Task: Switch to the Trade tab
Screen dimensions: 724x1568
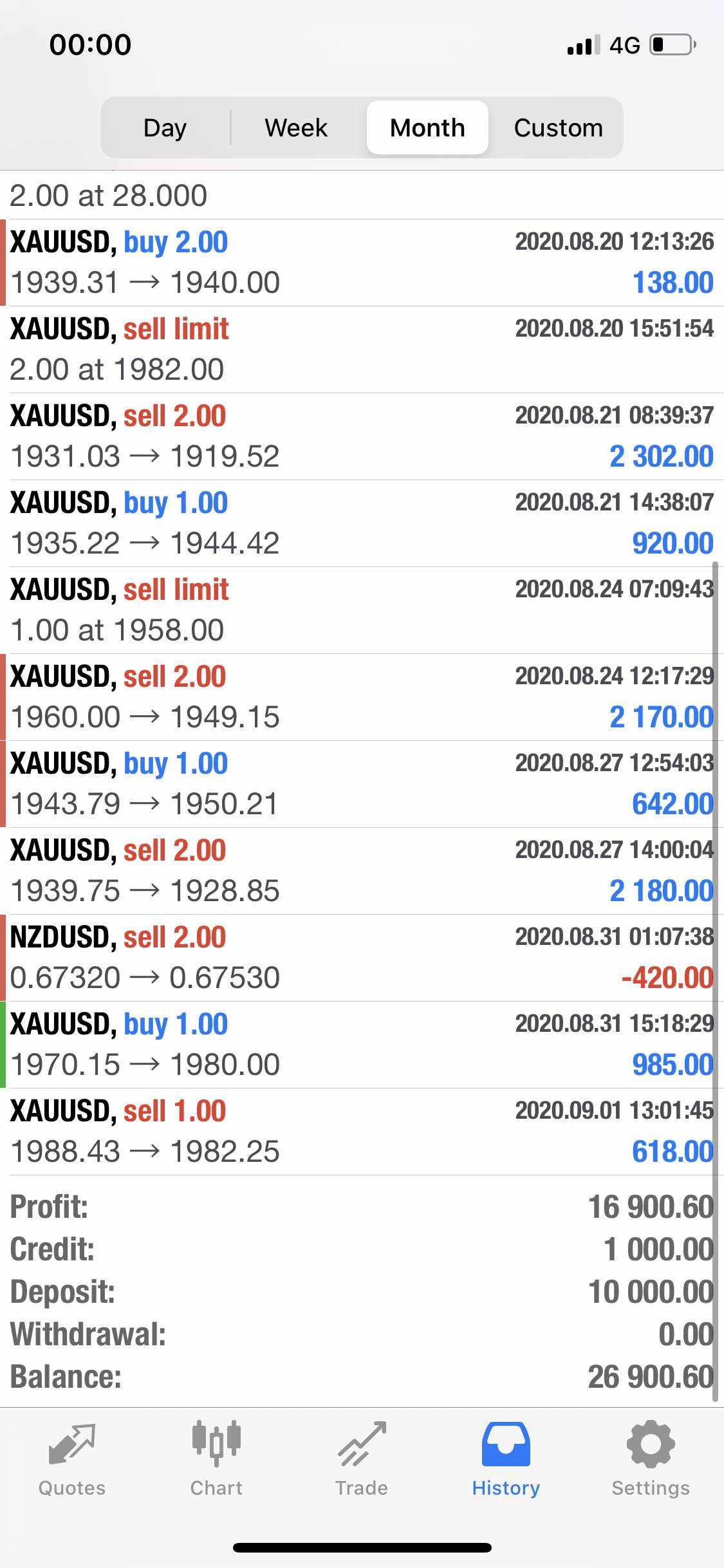Action: coord(362,1459)
